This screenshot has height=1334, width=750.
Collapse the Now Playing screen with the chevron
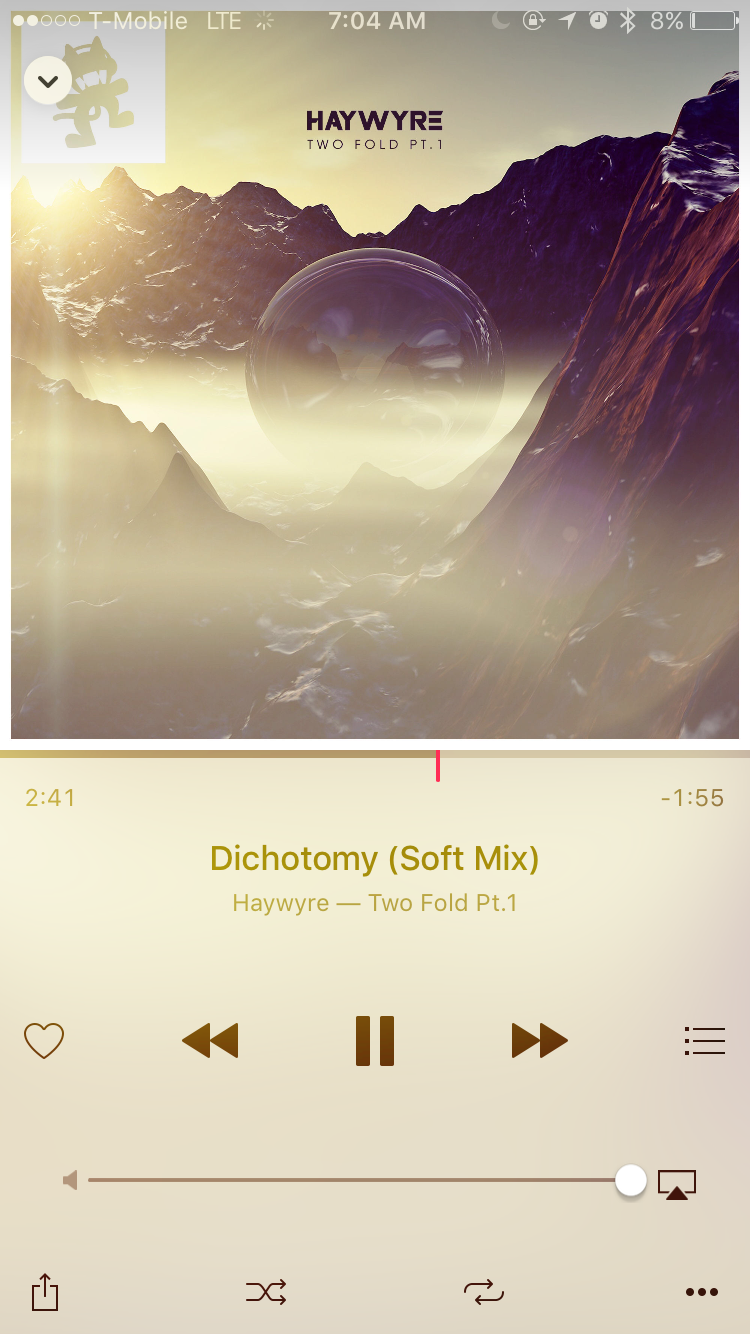click(x=47, y=81)
